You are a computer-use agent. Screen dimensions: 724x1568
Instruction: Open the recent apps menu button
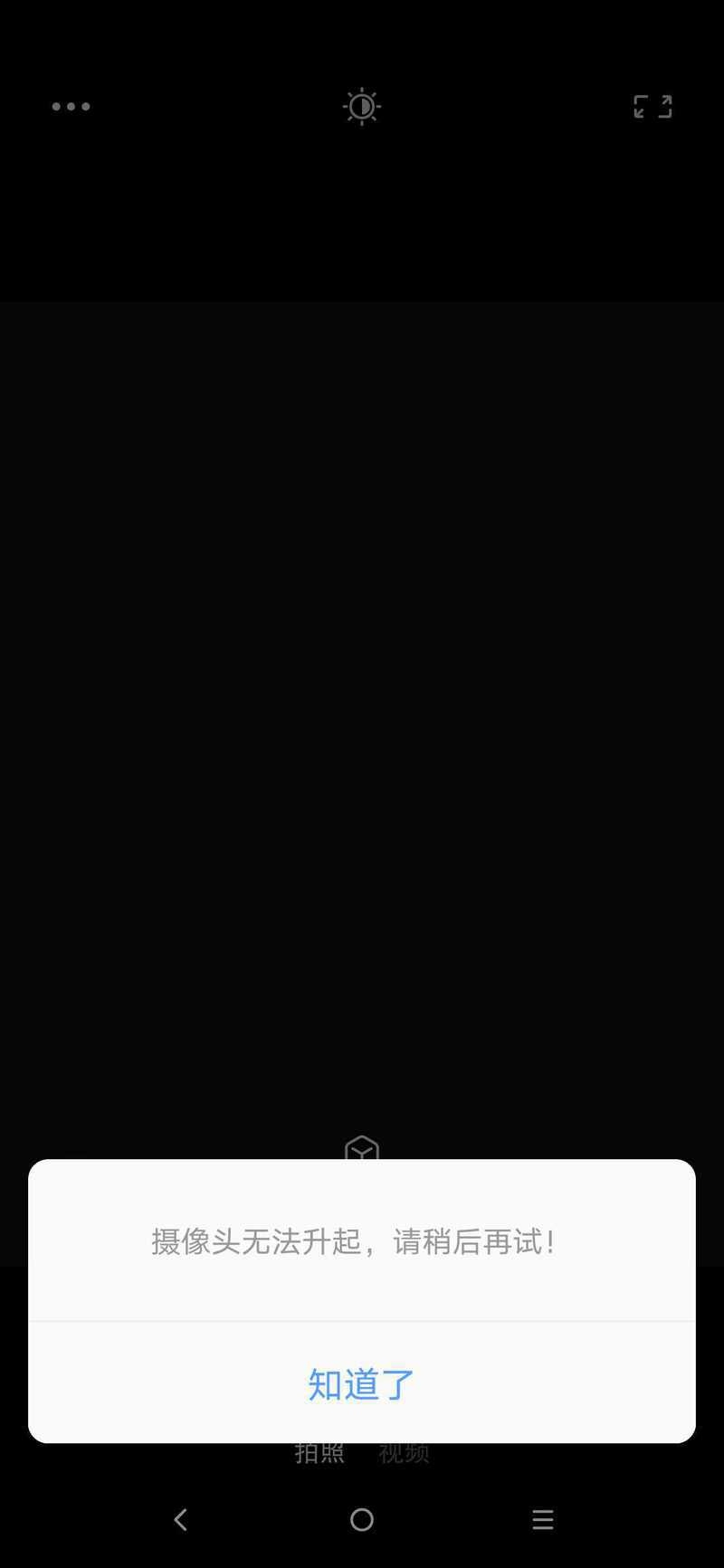[543, 1519]
